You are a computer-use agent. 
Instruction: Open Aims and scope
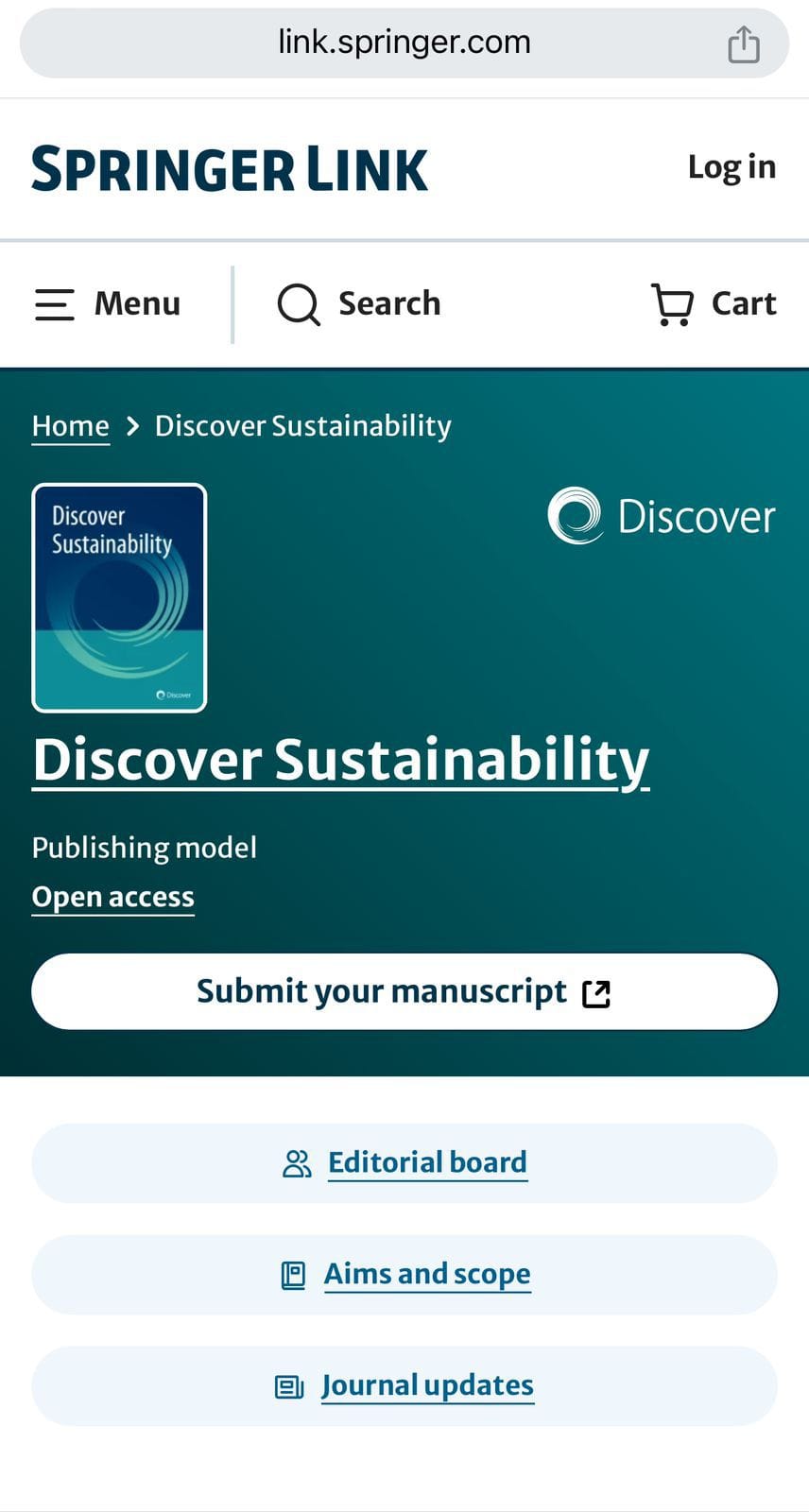(404, 1275)
